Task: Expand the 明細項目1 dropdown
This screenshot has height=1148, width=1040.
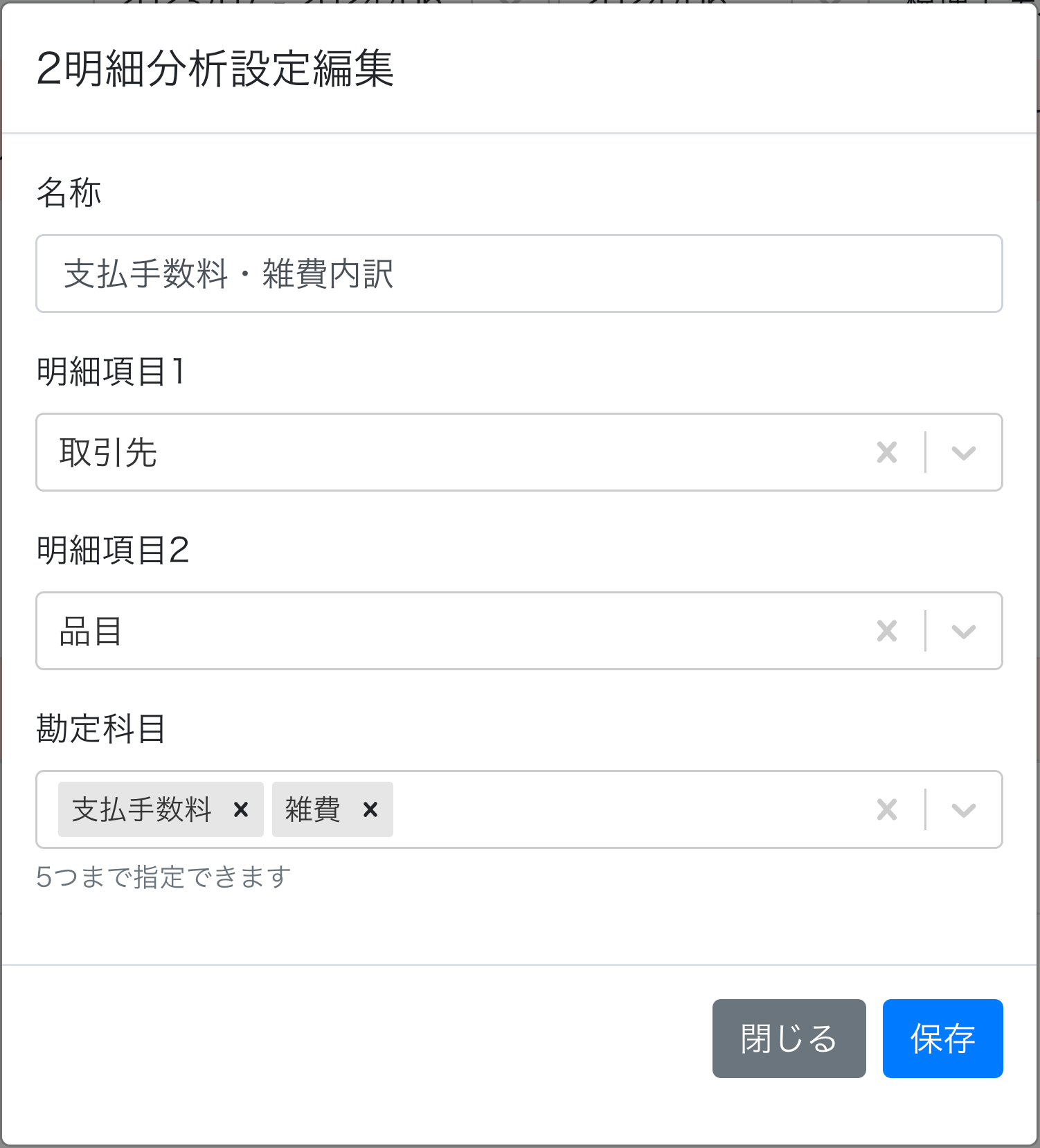Action: pyautogui.click(x=963, y=452)
